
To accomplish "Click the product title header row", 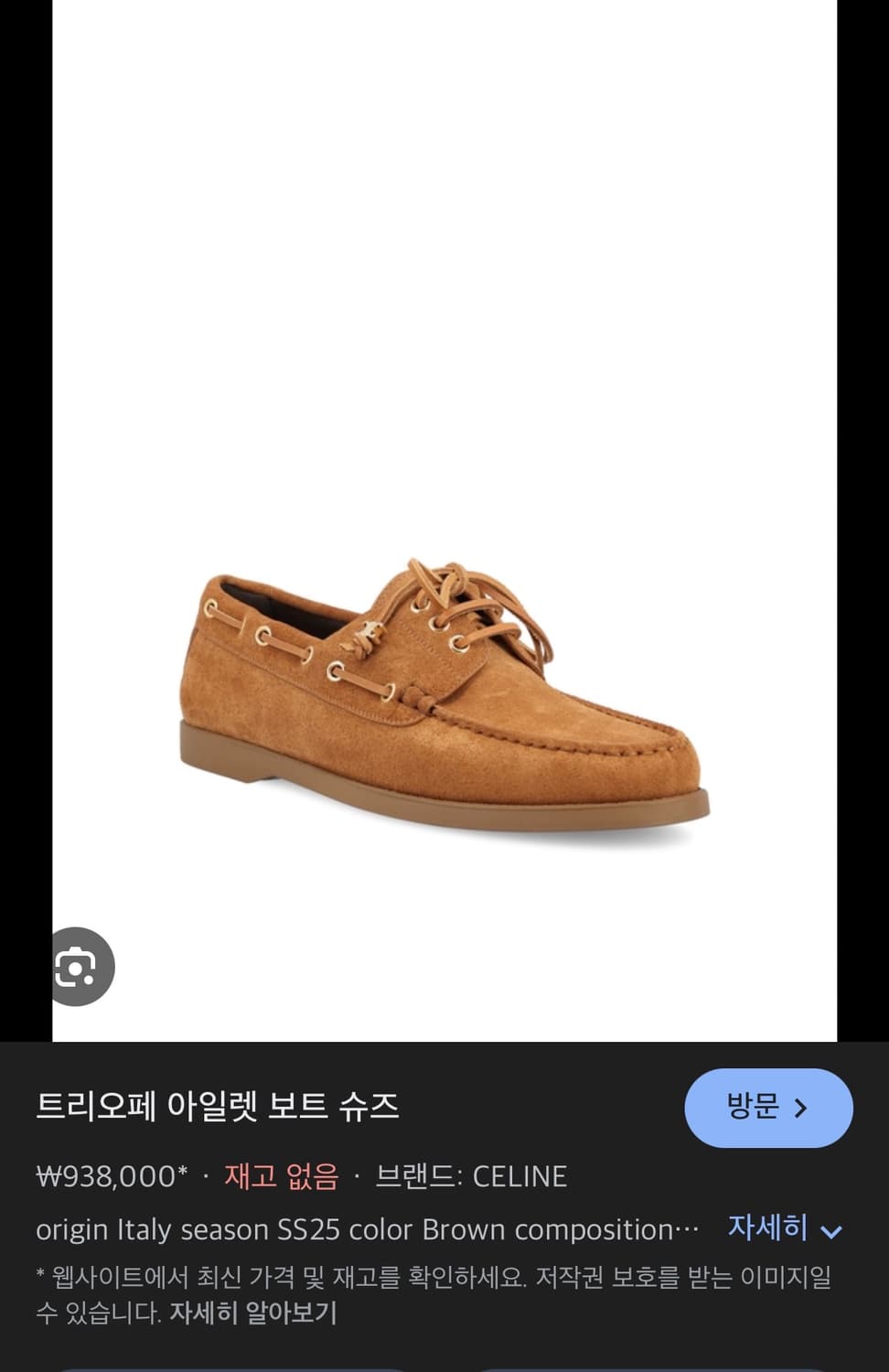I will [220, 1106].
